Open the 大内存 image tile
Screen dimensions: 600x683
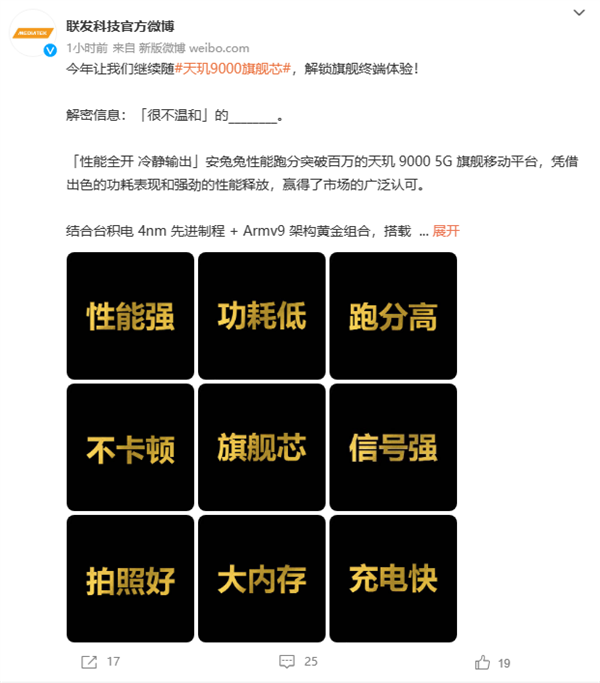262,577
